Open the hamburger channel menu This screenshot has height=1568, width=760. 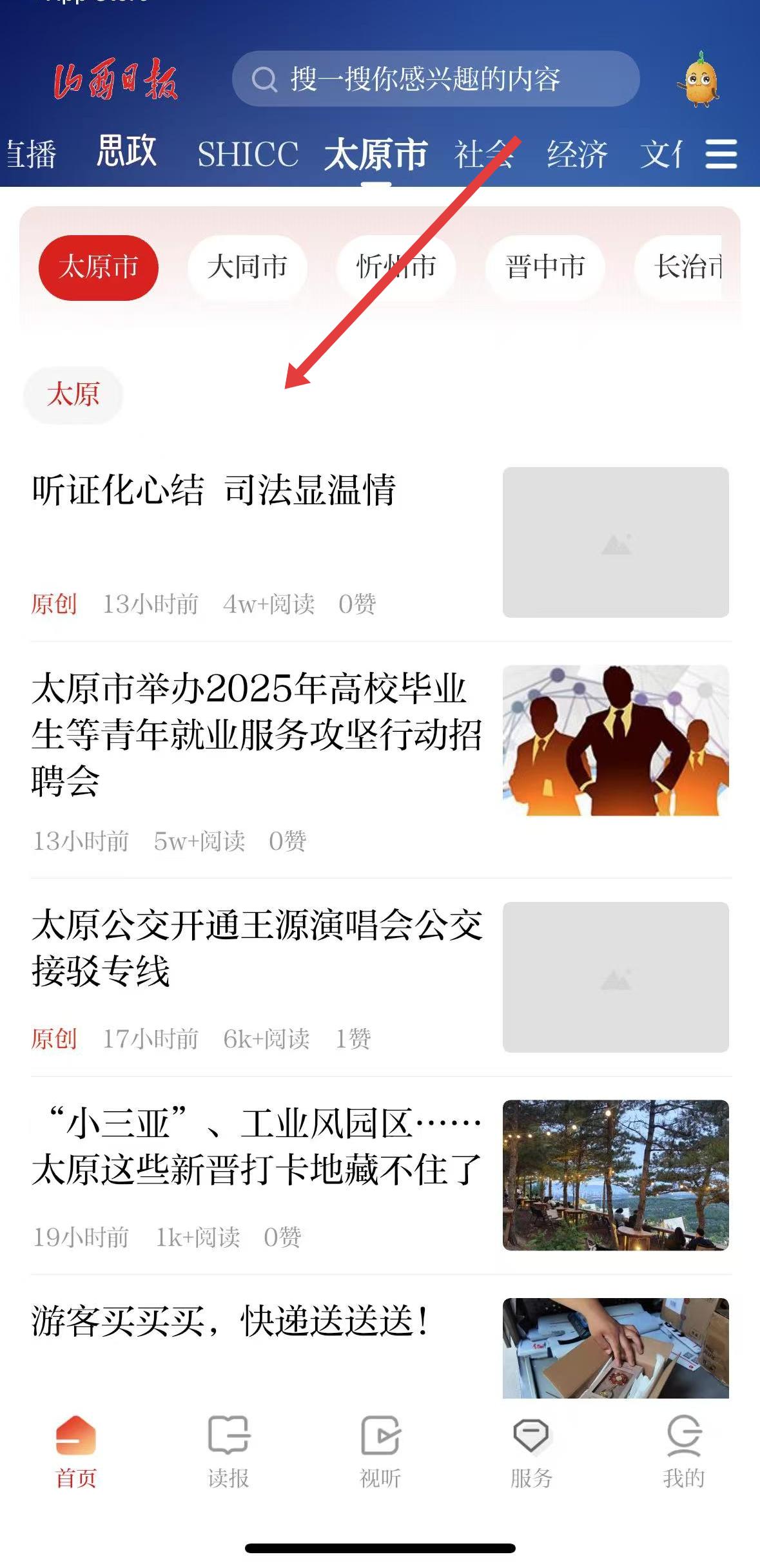721,154
